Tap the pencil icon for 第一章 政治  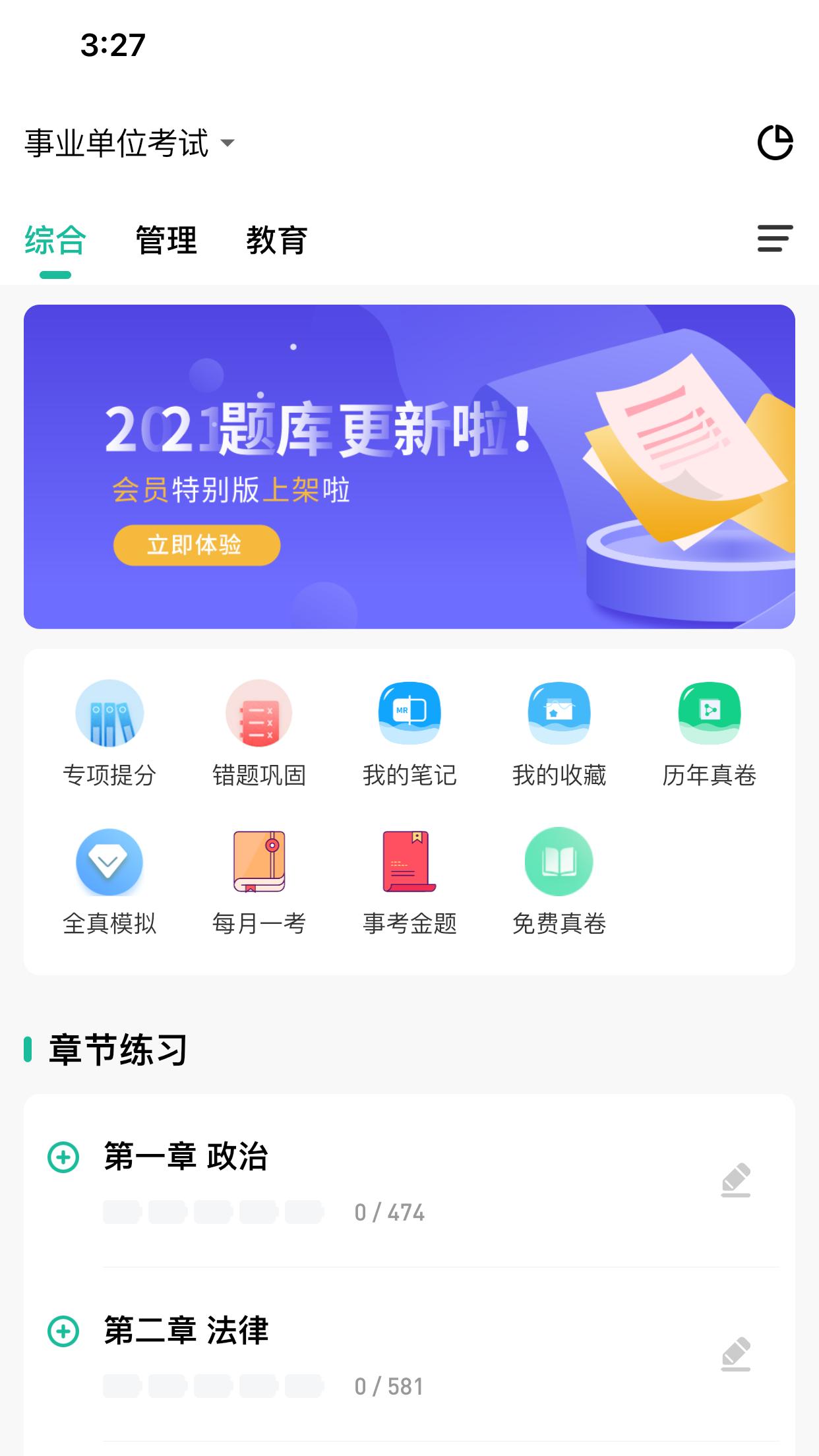[736, 1180]
